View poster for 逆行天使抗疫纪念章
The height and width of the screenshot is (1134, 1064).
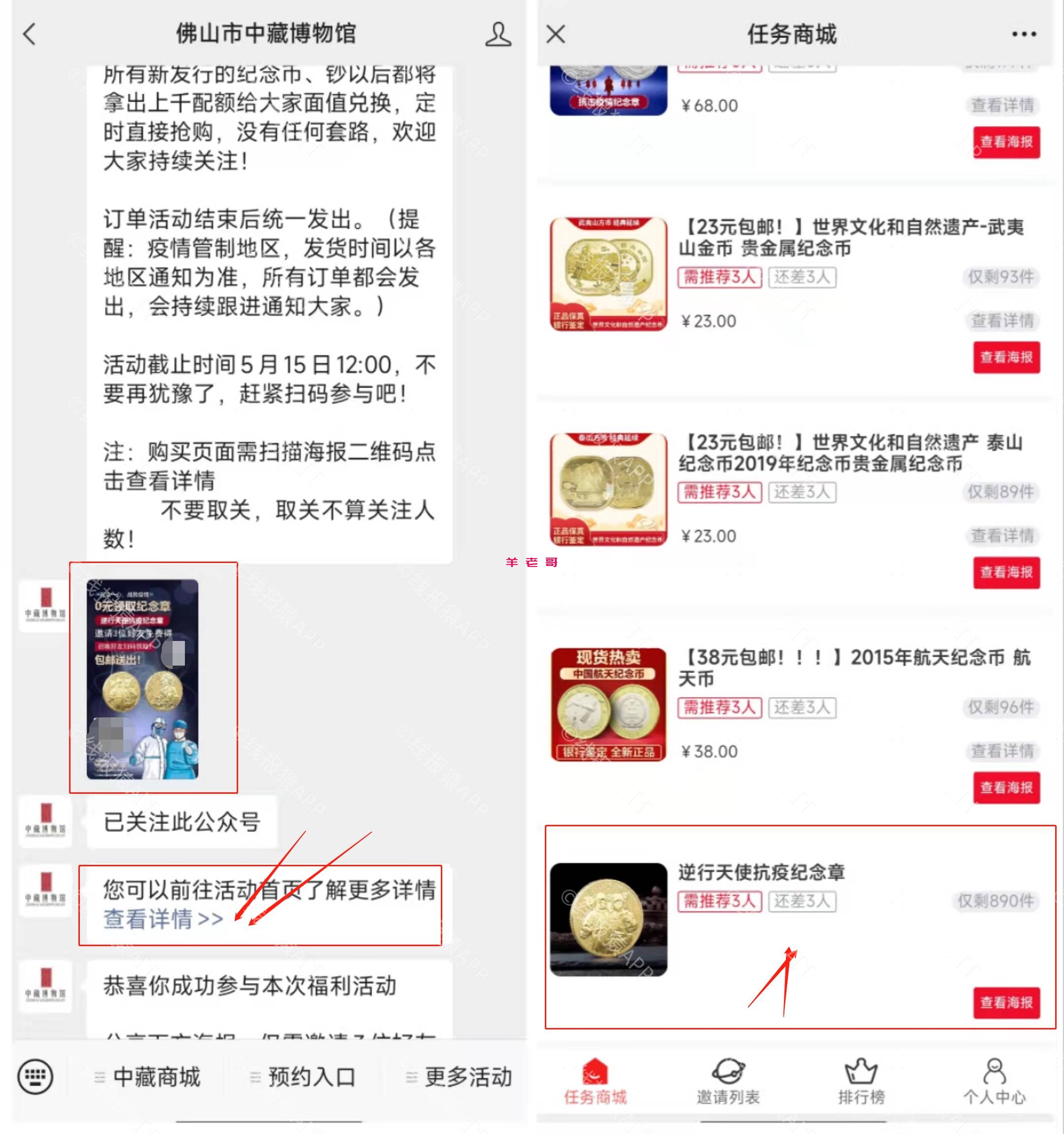click(x=1006, y=1003)
